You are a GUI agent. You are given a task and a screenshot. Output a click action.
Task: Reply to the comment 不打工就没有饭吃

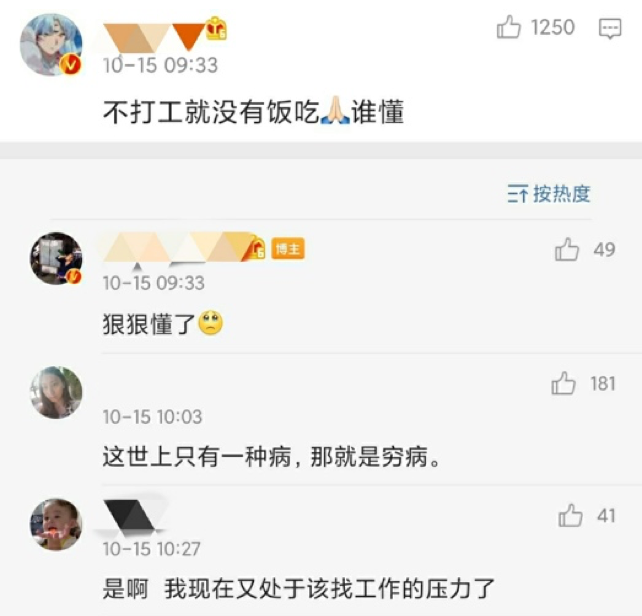tap(609, 29)
